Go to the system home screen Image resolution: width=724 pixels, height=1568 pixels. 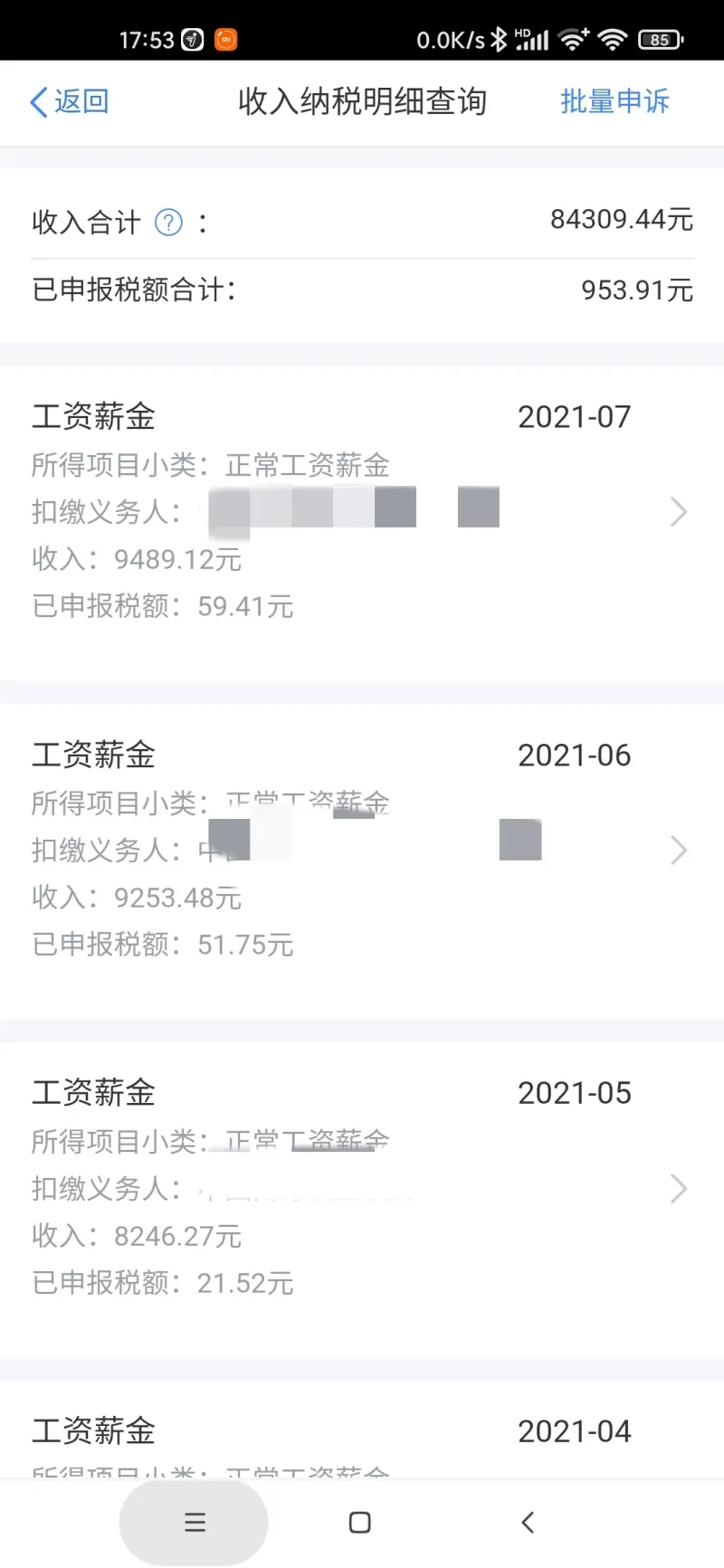click(x=359, y=1523)
